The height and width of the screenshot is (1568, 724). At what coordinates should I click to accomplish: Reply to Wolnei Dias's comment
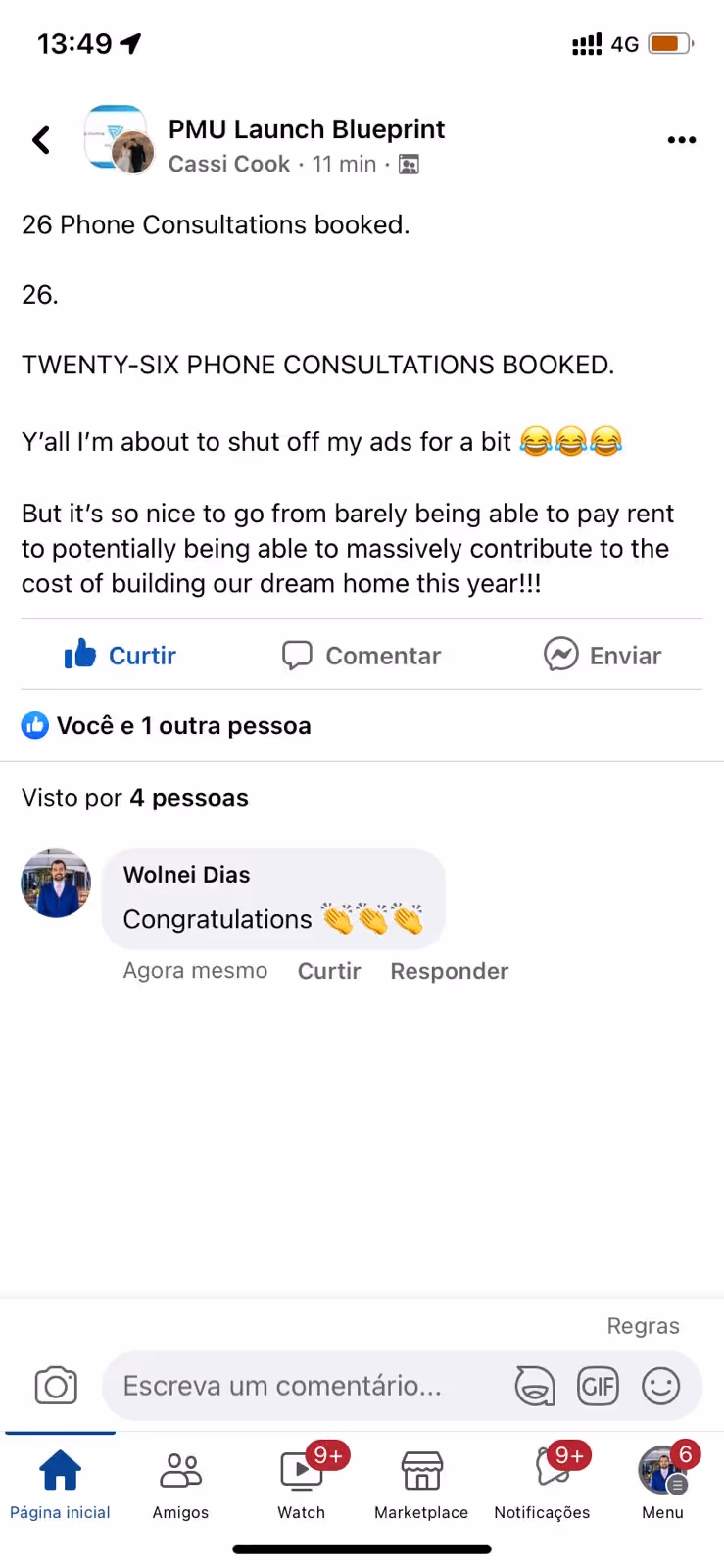(x=449, y=971)
